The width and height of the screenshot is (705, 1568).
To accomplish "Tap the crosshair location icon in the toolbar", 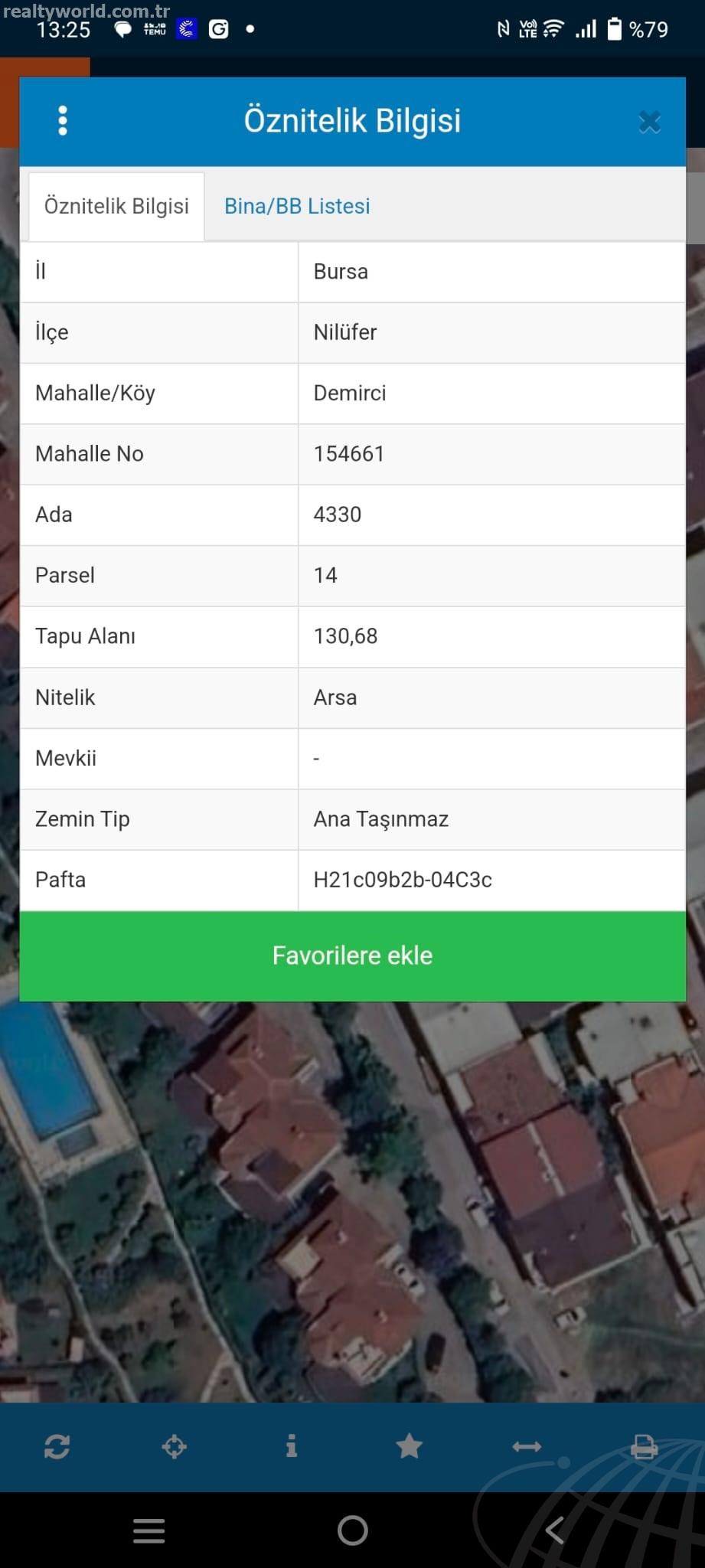I will tap(175, 1446).
